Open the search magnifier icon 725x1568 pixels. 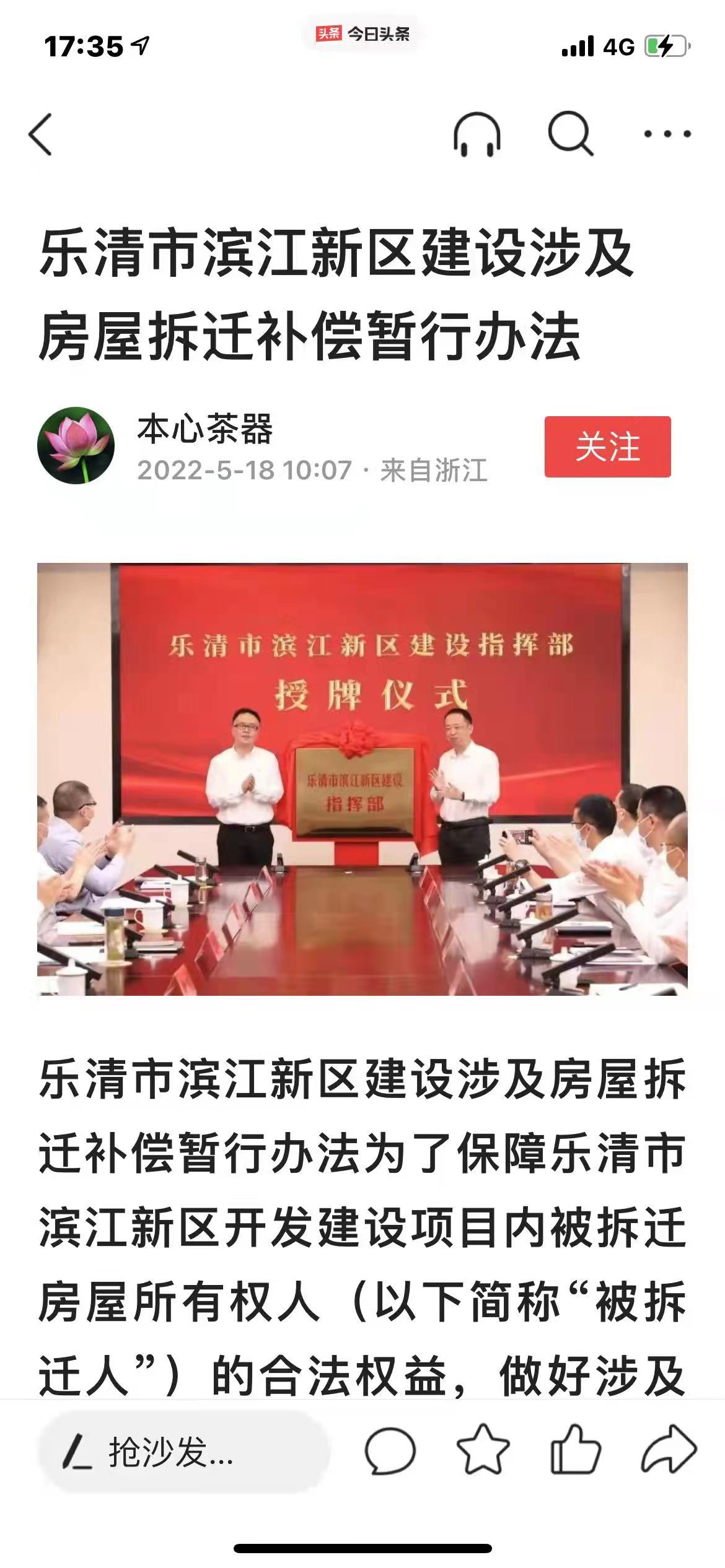570,134
